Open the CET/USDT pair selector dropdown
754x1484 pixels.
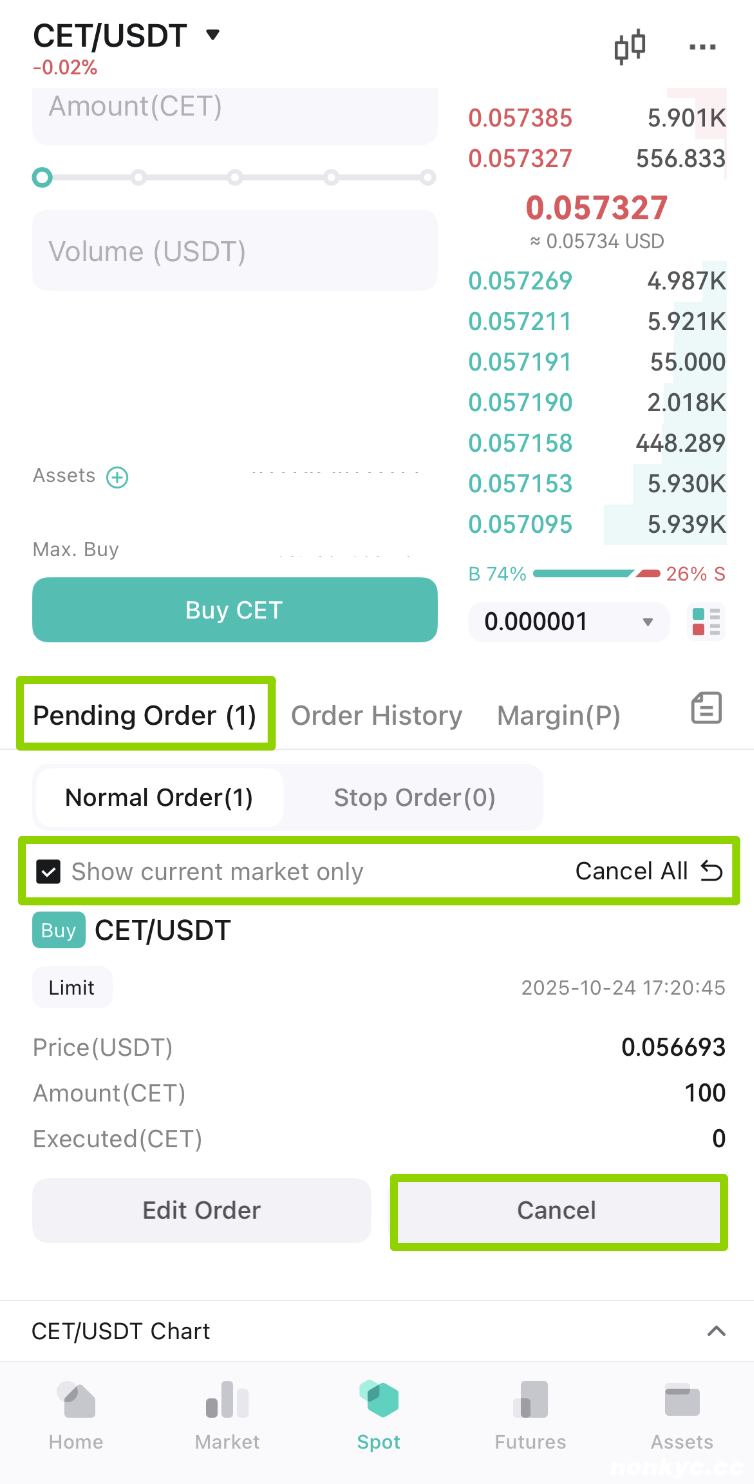(x=127, y=36)
